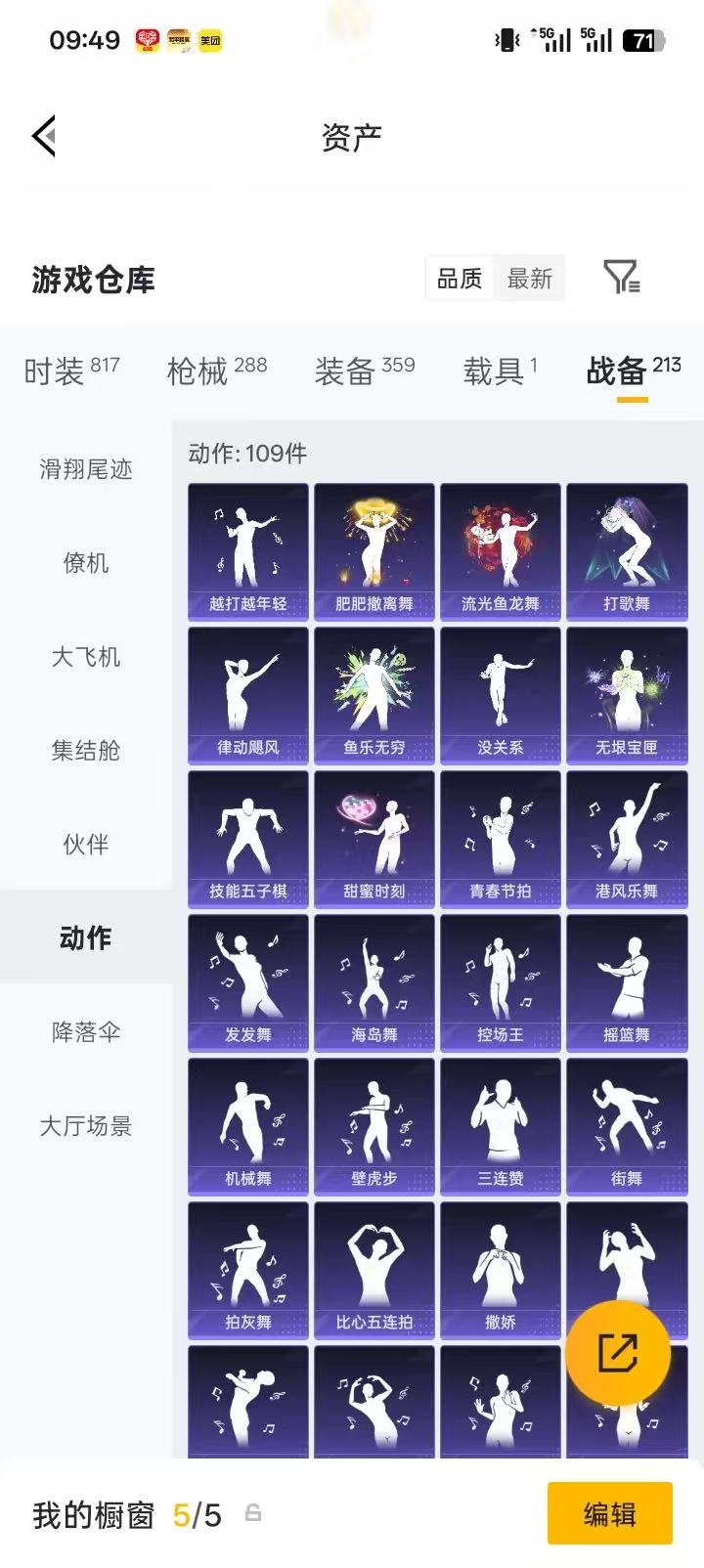Open the 大厅场景 category
The width and height of the screenshot is (704, 1568).
pyautogui.click(x=86, y=1126)
